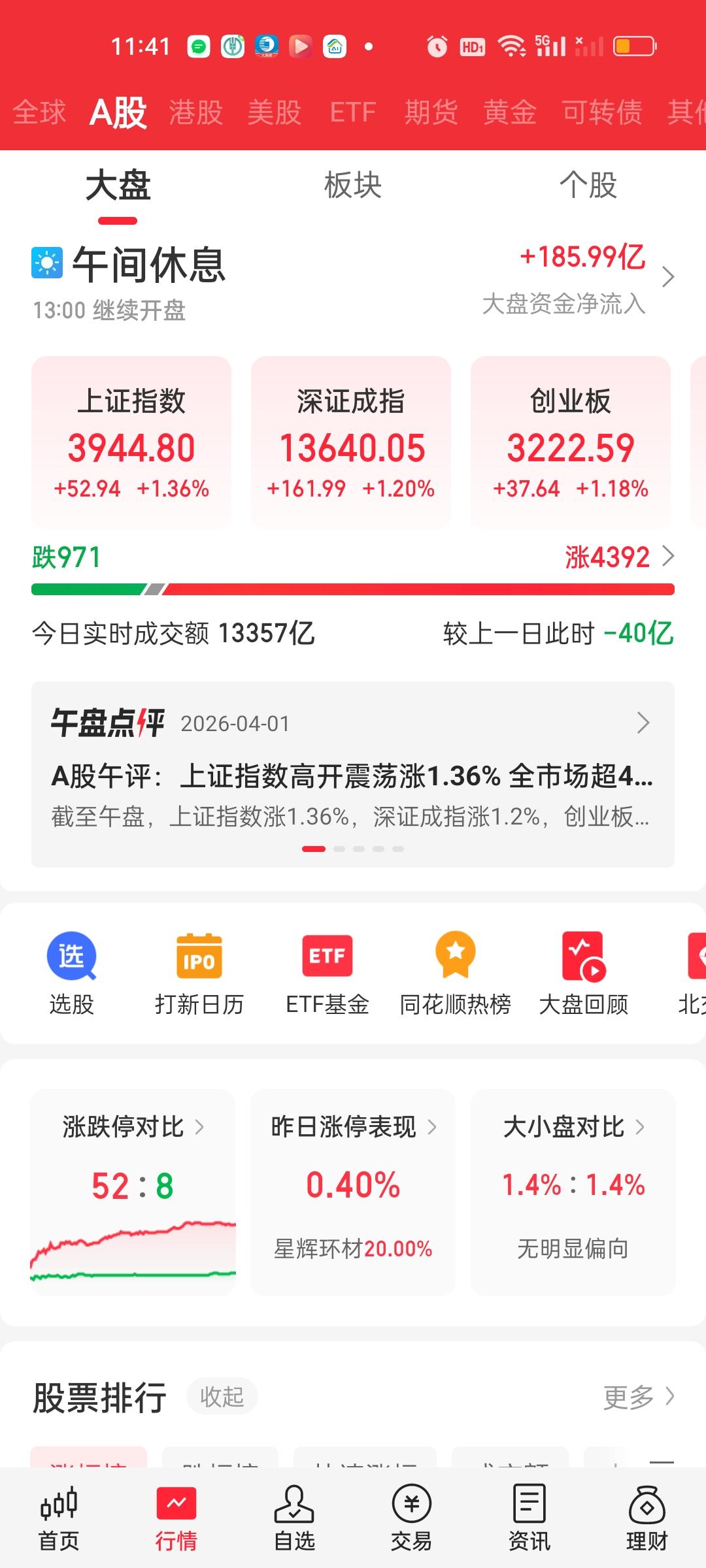Tap the 首页 home icon

(x=58, y=1516)
